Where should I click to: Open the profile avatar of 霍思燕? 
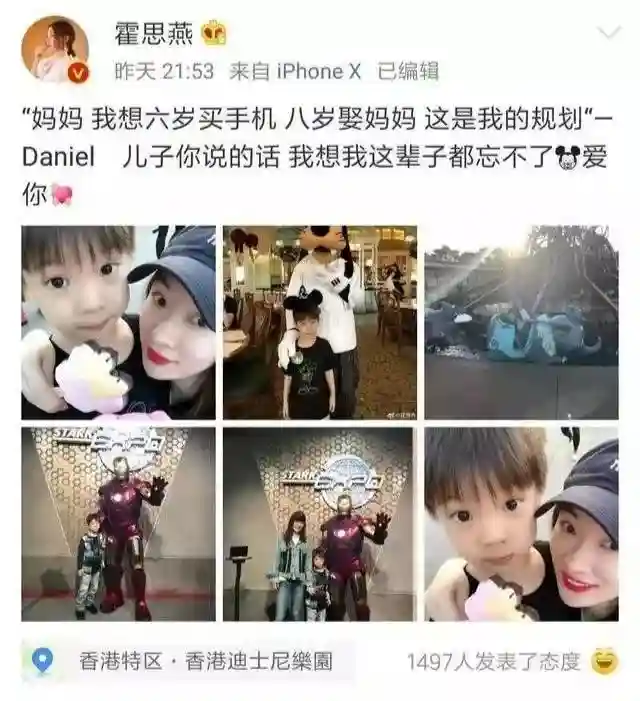click(x=55, y=48)
